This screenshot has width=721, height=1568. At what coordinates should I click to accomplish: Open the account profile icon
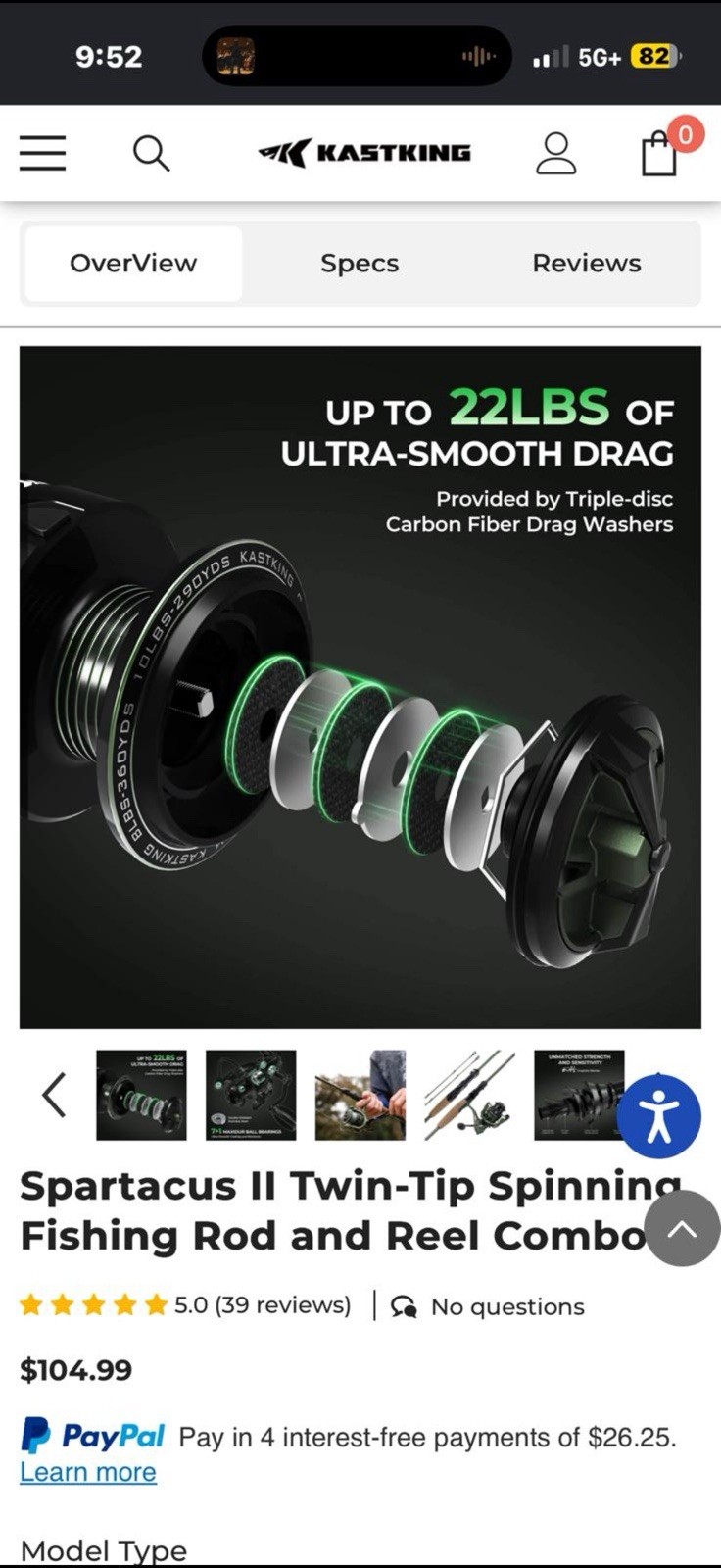coord(555,153)
